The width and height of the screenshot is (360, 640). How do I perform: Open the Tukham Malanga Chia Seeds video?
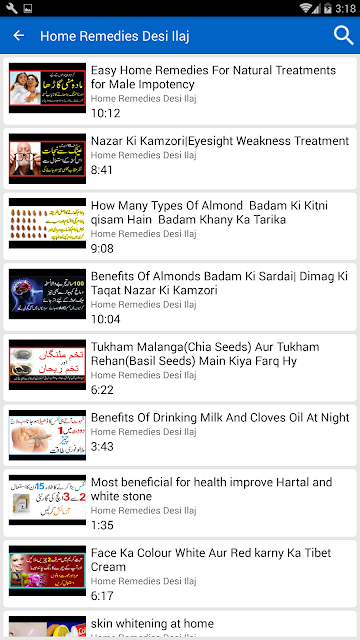[x=180, y=368]
